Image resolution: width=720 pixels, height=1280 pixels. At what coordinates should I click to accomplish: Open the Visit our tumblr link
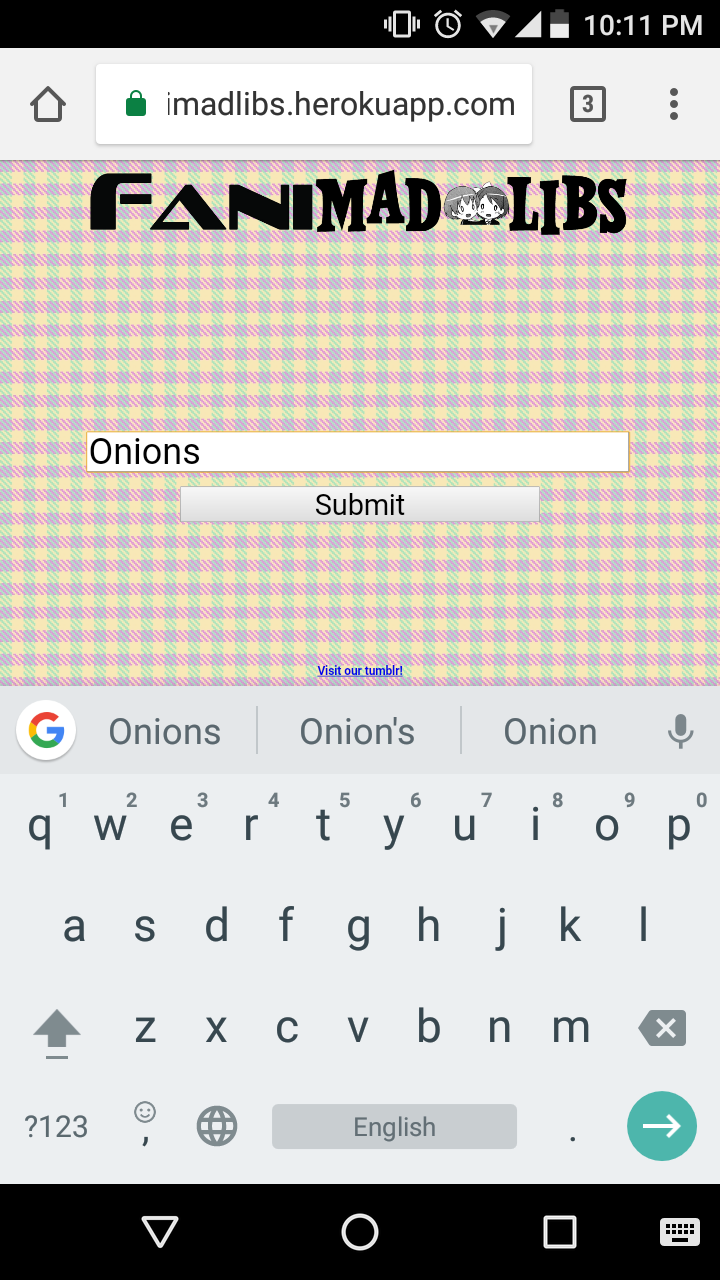pos(360,670)
